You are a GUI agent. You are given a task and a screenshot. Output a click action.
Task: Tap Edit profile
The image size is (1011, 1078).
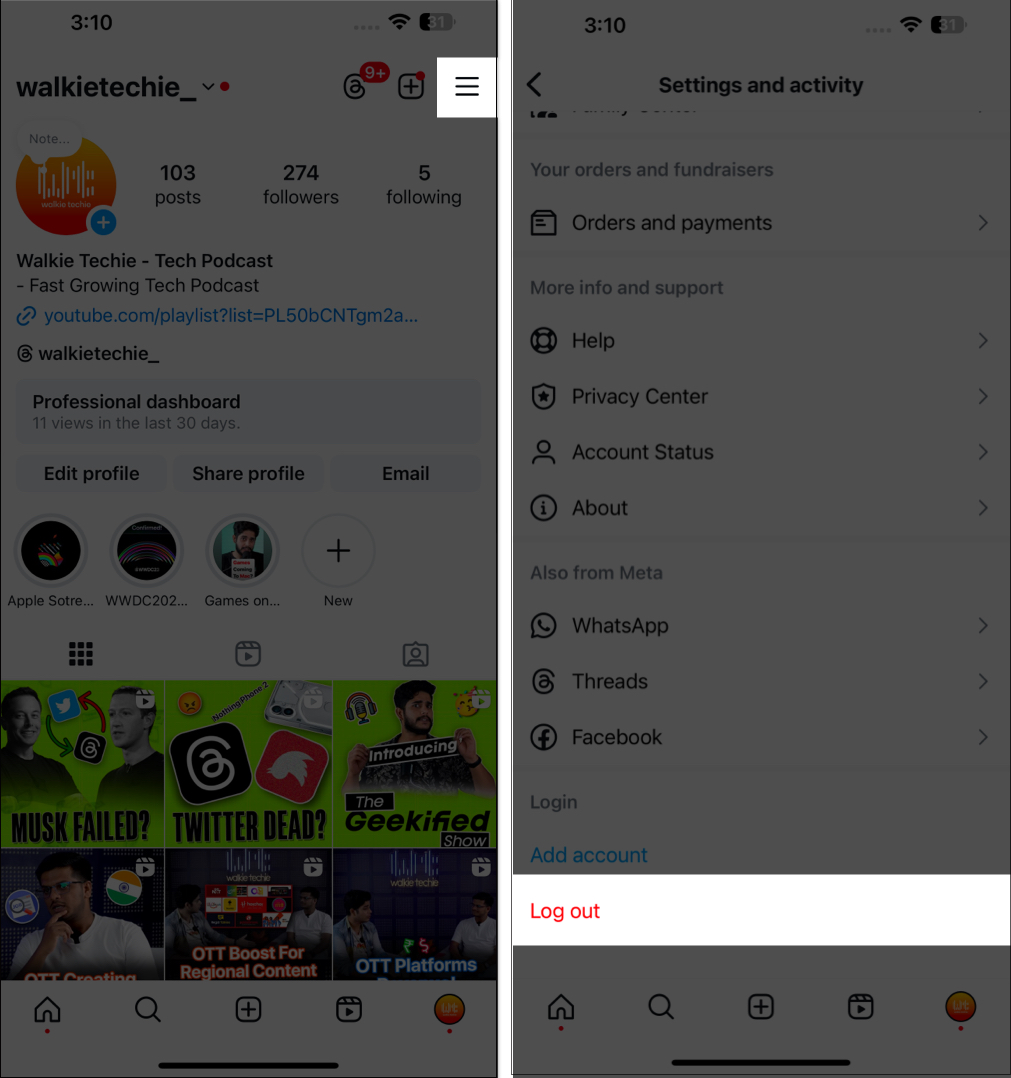click(92, 474)
